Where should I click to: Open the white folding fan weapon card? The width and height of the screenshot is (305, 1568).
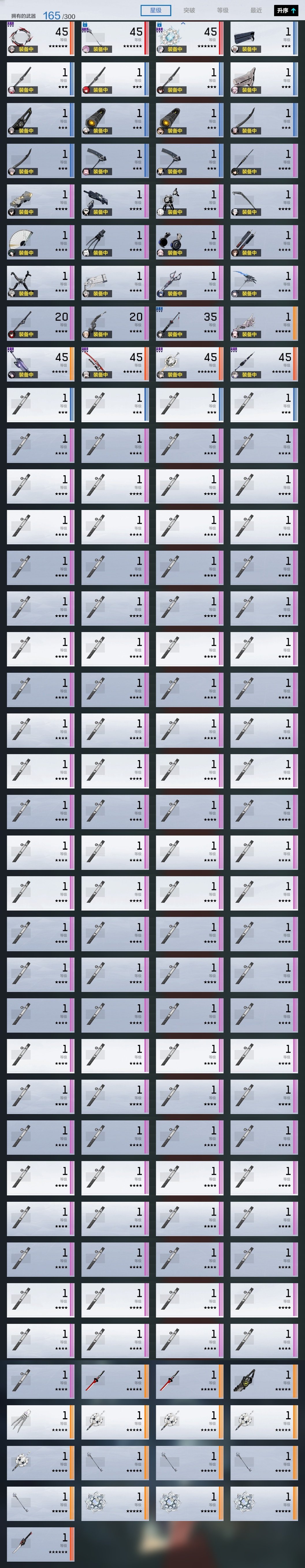(41, 242)
